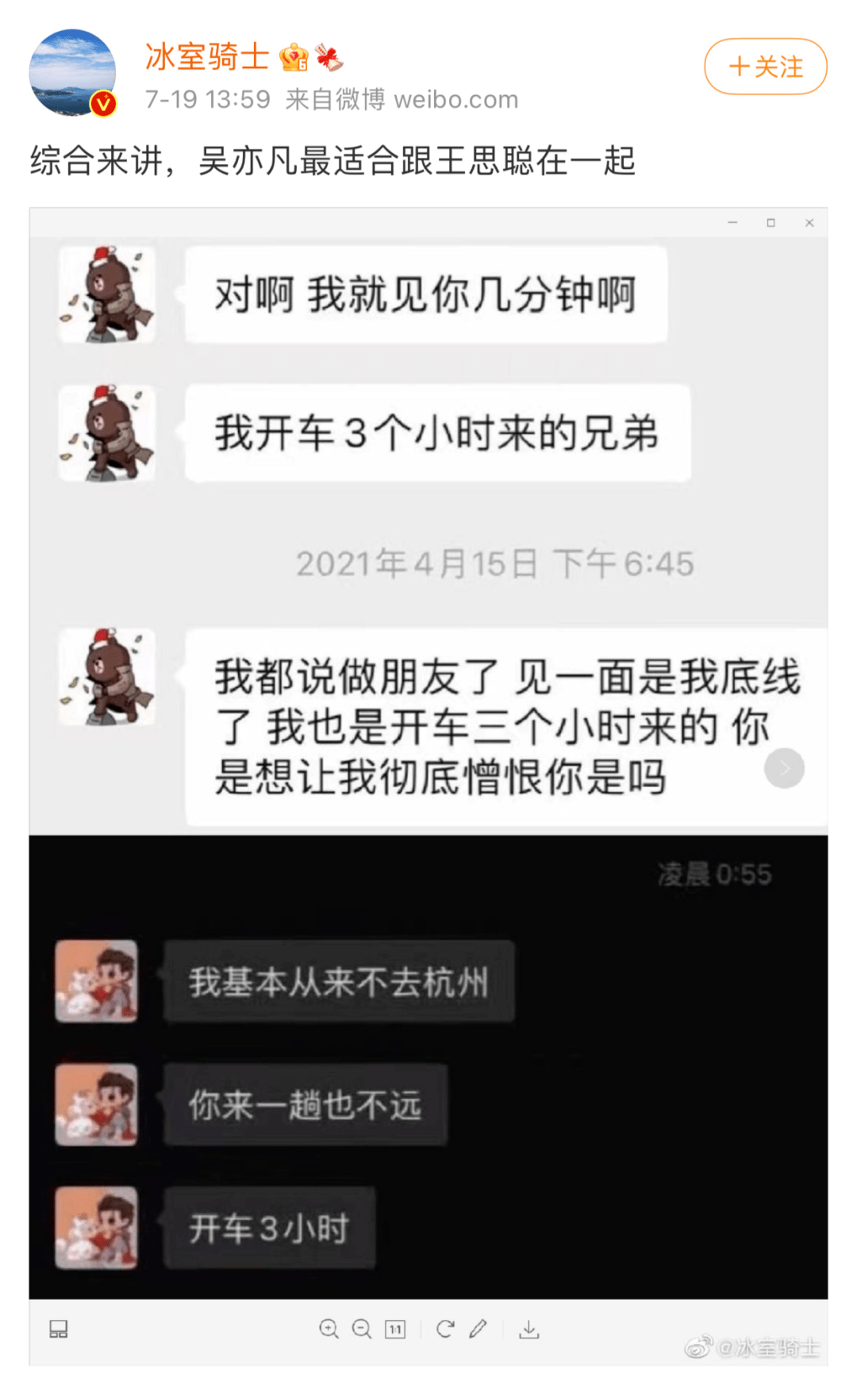Screen dimensions: 857x1400
Task: Tap the username 冰室骑士
Action: [x=207, y=57]
